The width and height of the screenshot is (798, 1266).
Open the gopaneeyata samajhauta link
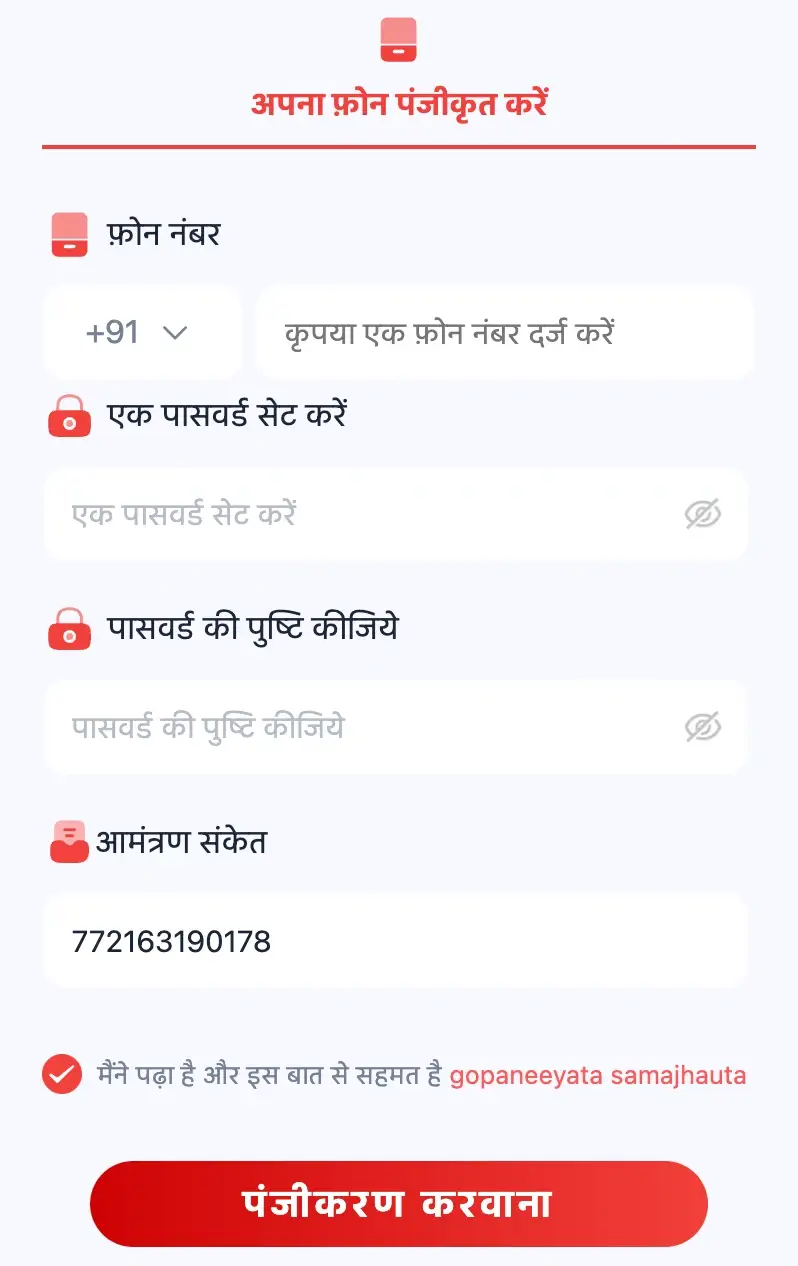point(597,1076)
